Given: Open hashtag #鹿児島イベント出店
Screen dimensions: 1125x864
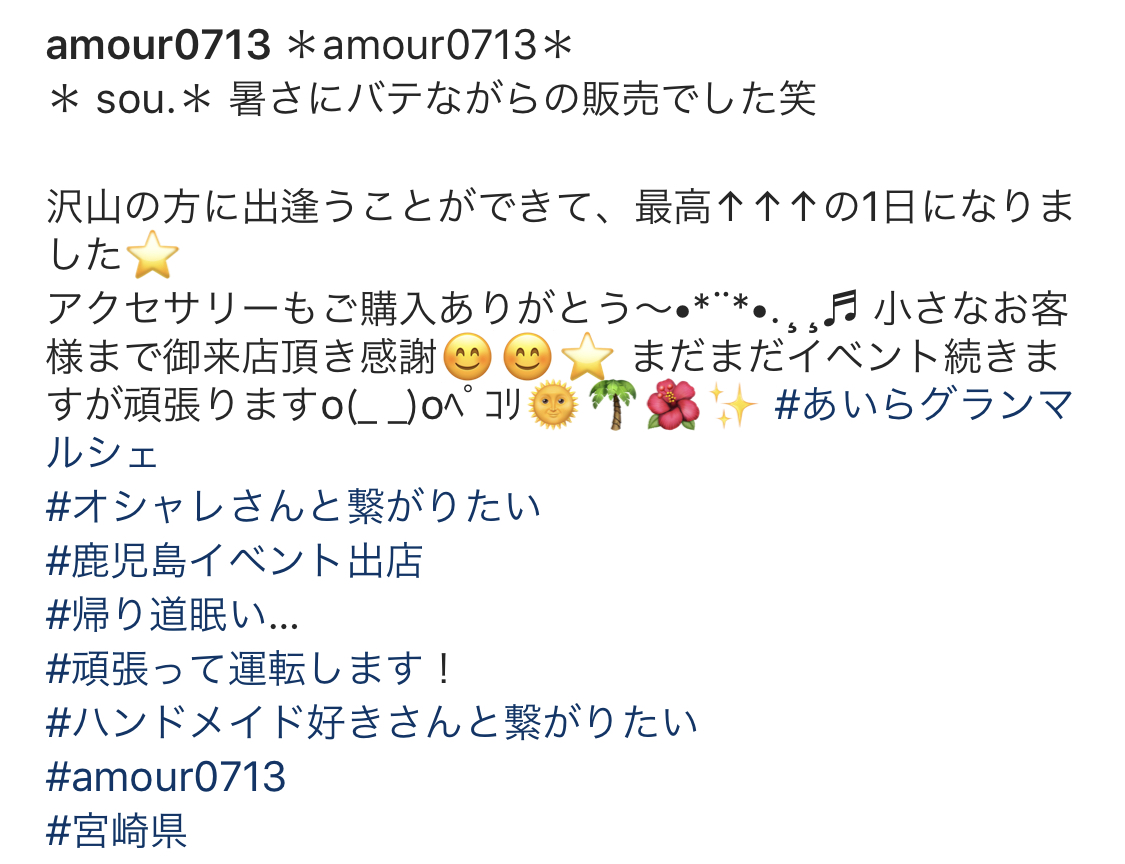Looking at the screenshot, I should 234,561.
